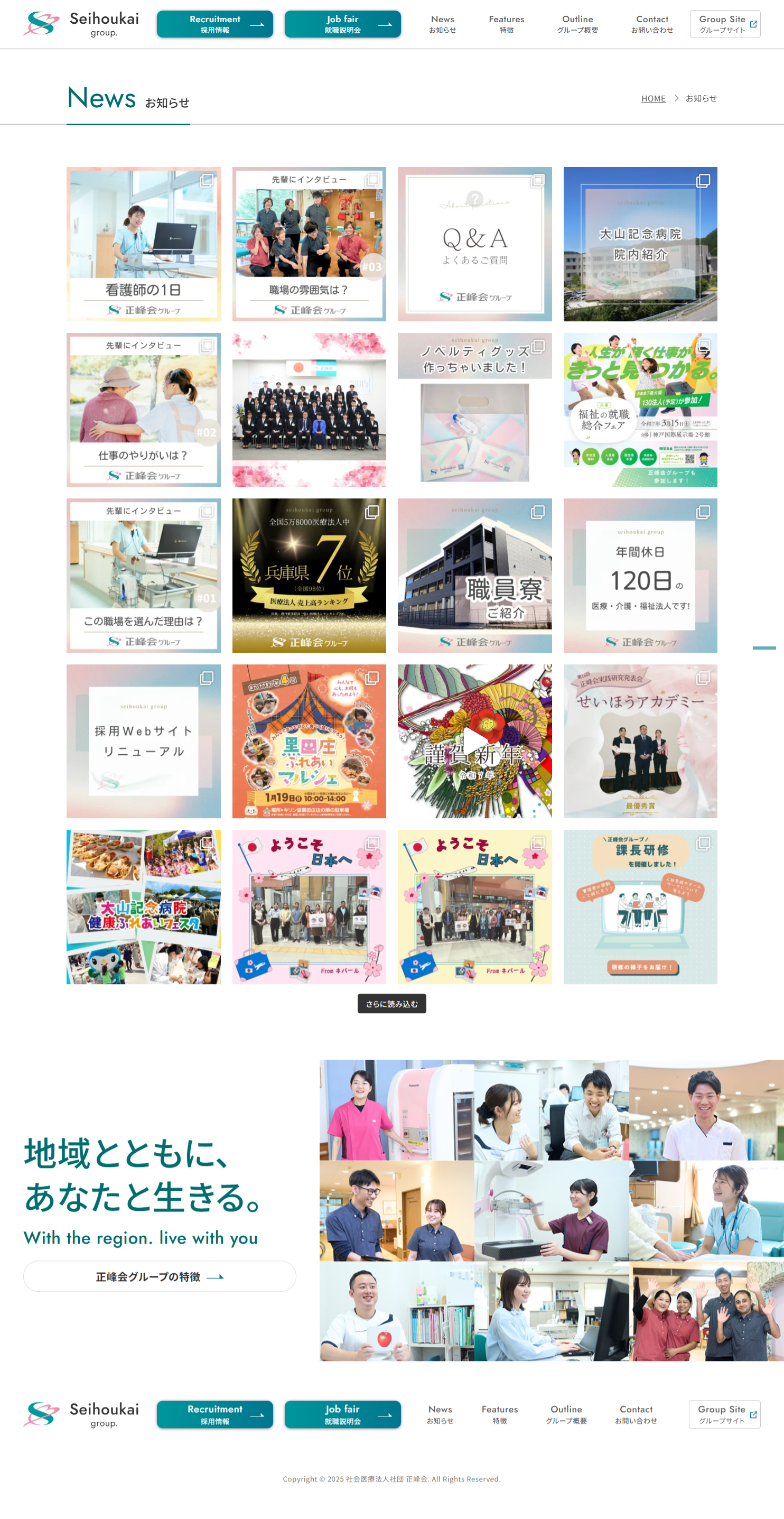Open the ノベルティグッズ作っちゃいました tile

tap(474, 410)
